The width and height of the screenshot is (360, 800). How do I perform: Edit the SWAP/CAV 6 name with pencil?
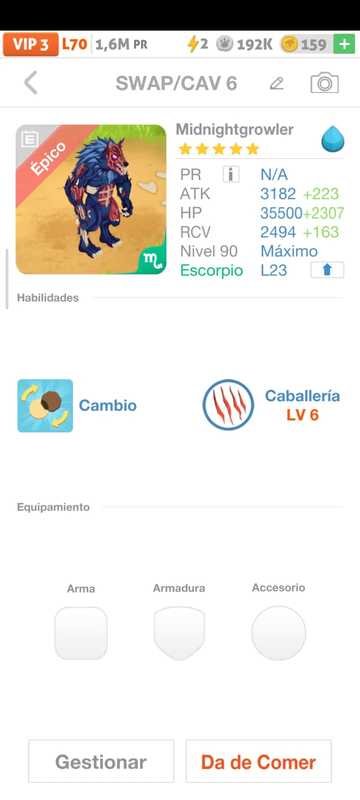click(x=276, y=83)
